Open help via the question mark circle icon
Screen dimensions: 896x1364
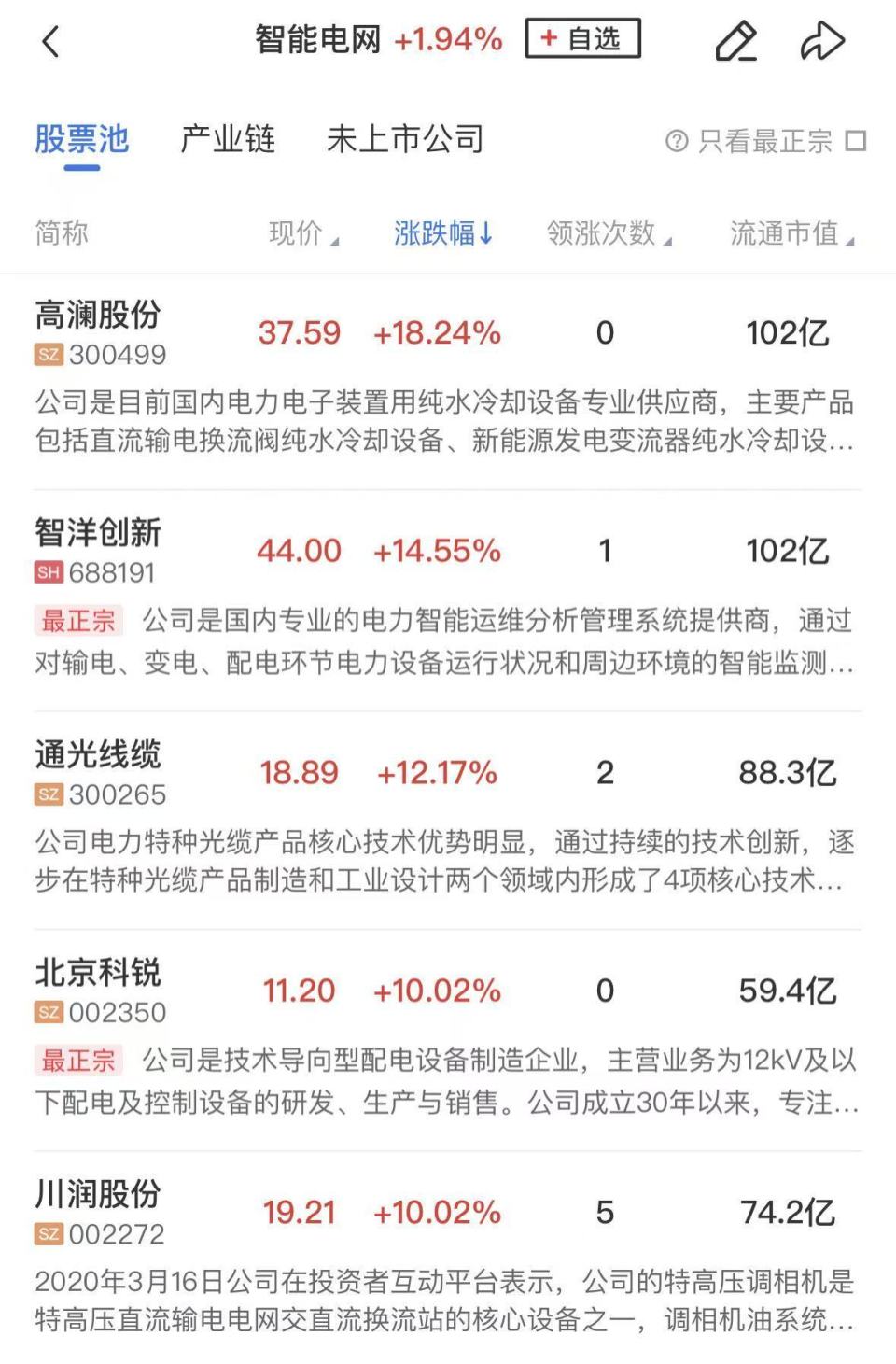(x=675, y=138)
